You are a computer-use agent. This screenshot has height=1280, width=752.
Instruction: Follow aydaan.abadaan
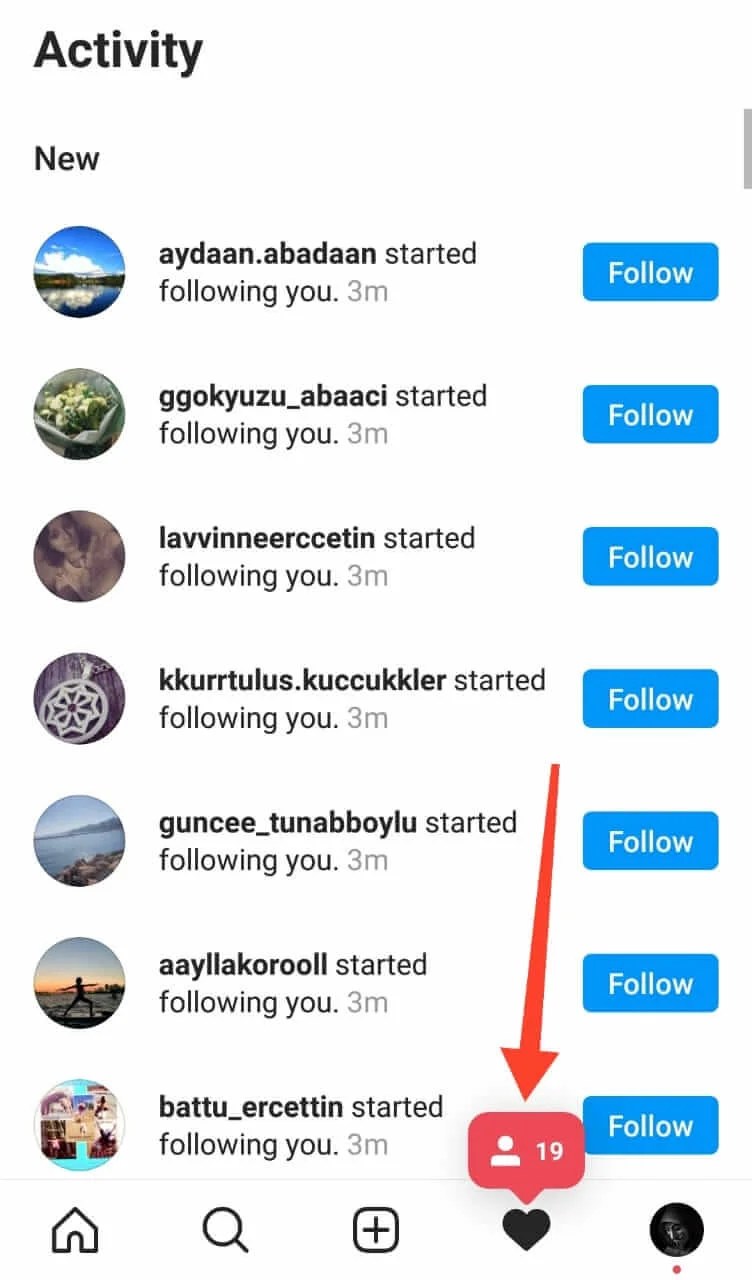click(649, 272)
